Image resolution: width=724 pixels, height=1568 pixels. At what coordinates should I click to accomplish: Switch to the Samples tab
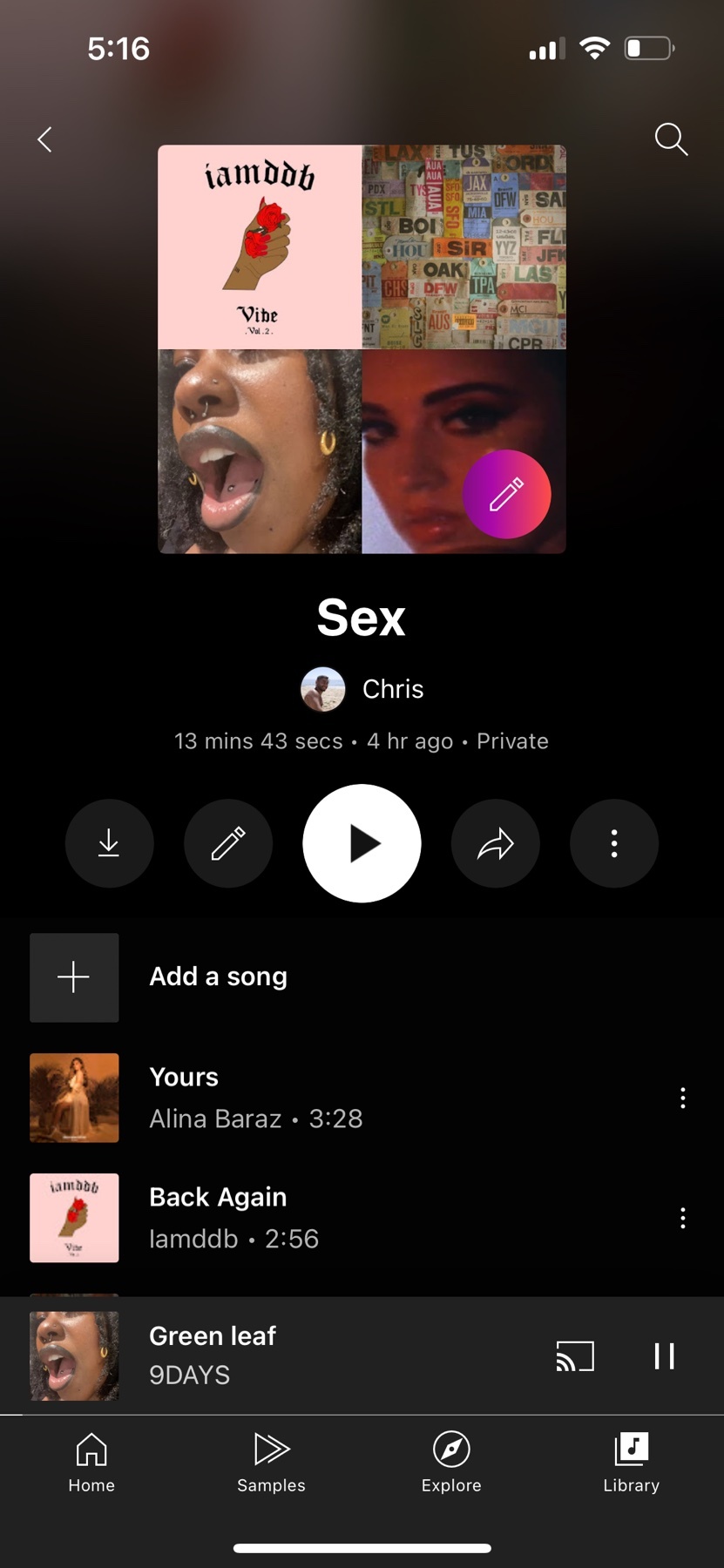tap(271, 1463)
